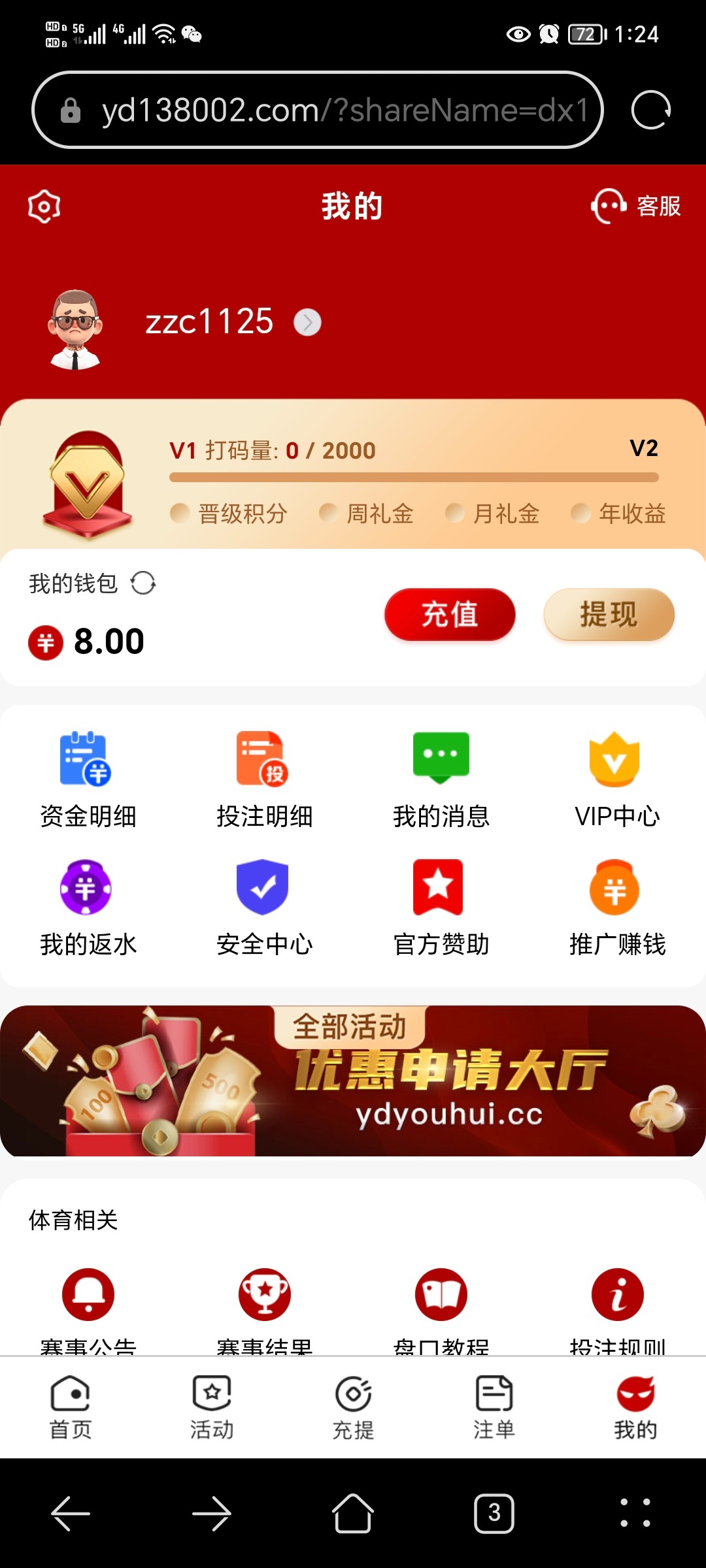
Task: Switch to the 活动 tab
Action: tap(212, 1407)
